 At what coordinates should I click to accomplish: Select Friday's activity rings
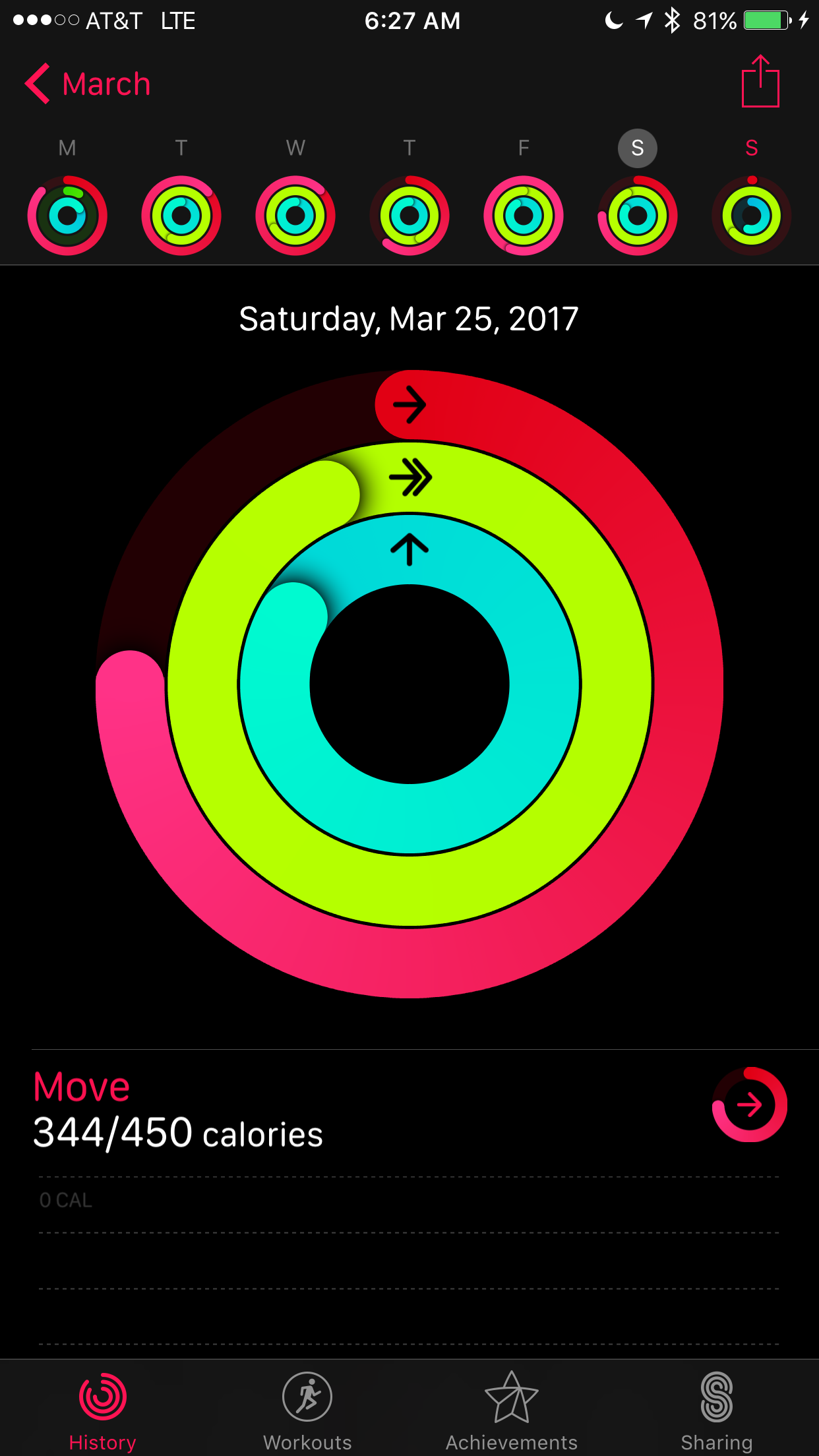(x=524, y=215)
